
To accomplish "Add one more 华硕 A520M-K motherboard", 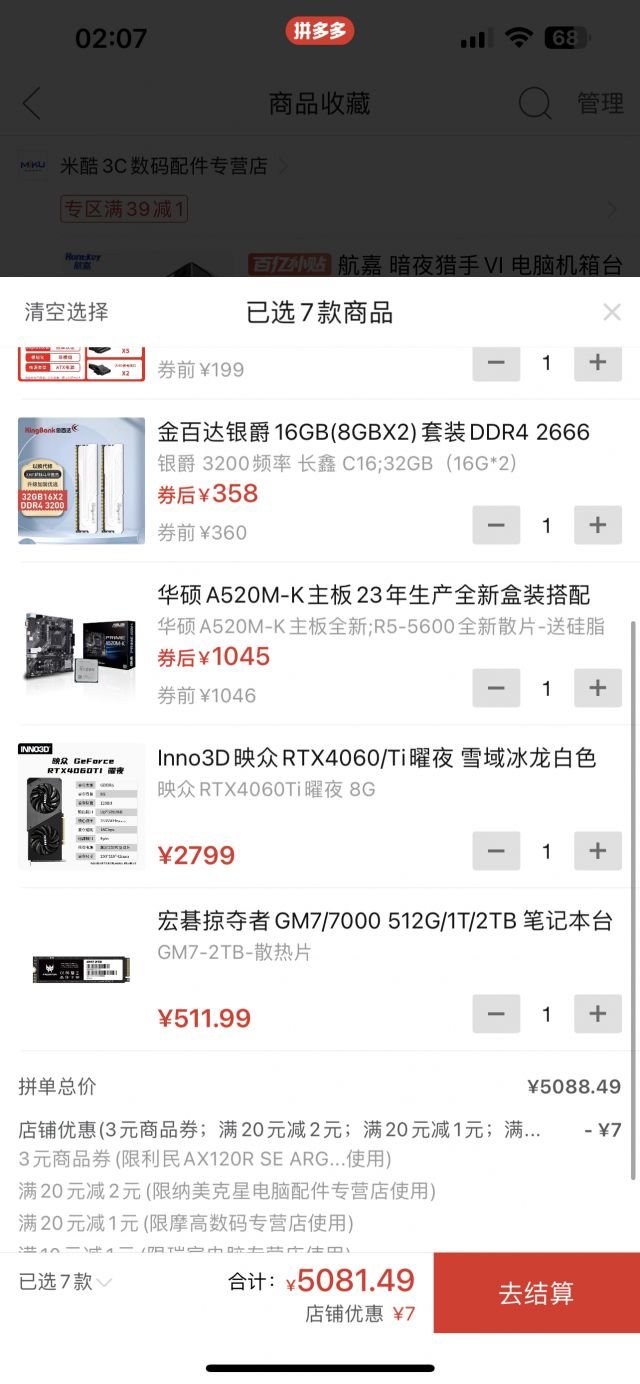I will click(x=598, y=688).
